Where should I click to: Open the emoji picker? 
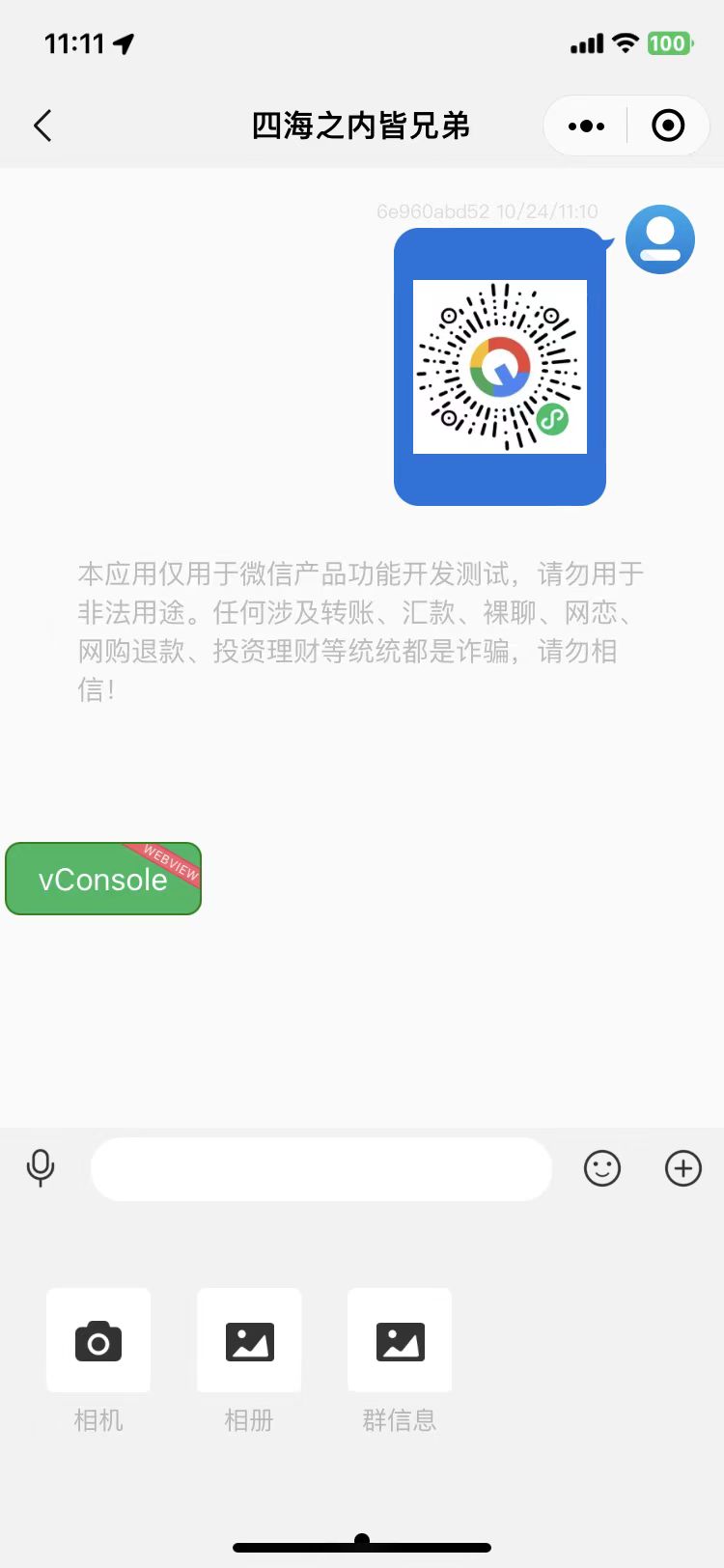click(602, 1168)
